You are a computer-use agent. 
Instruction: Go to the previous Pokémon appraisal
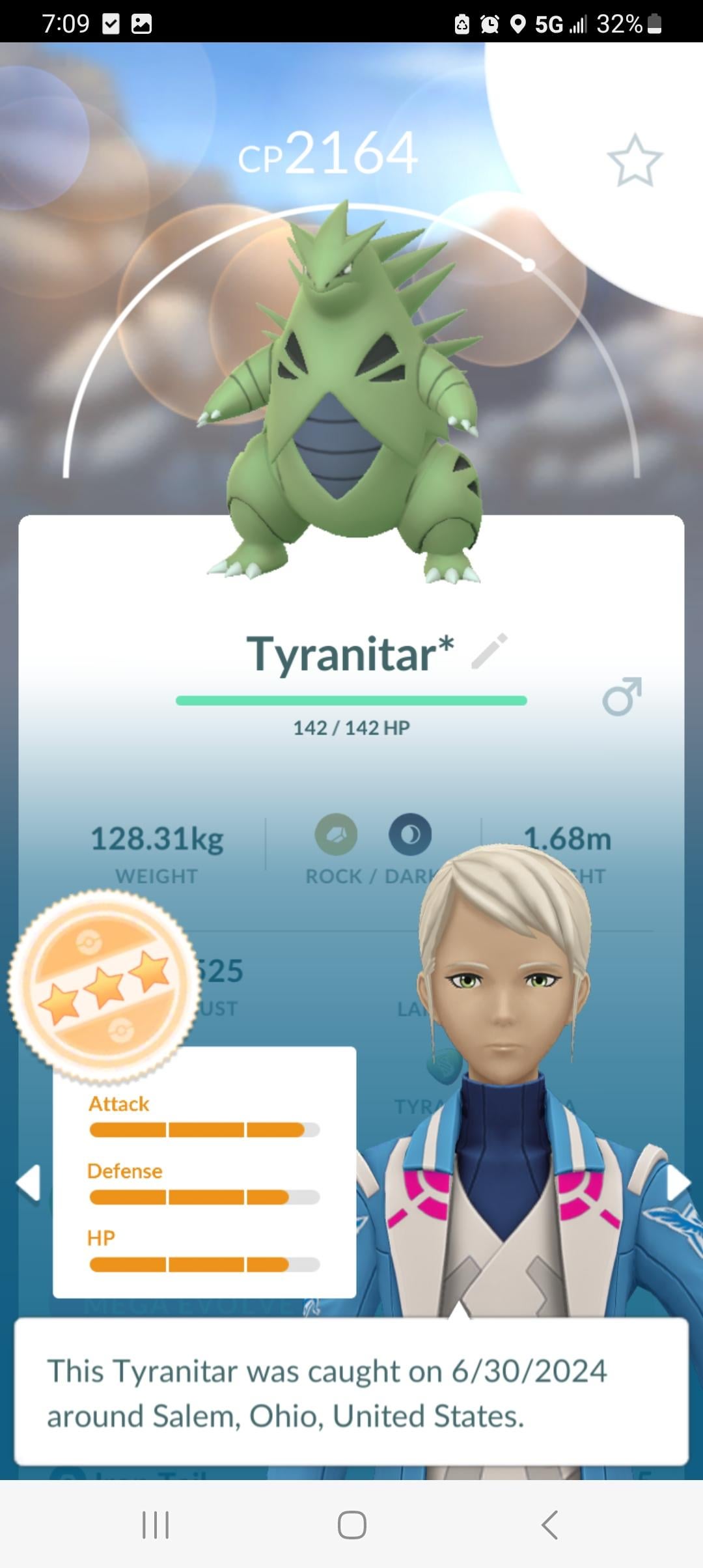29,1182
